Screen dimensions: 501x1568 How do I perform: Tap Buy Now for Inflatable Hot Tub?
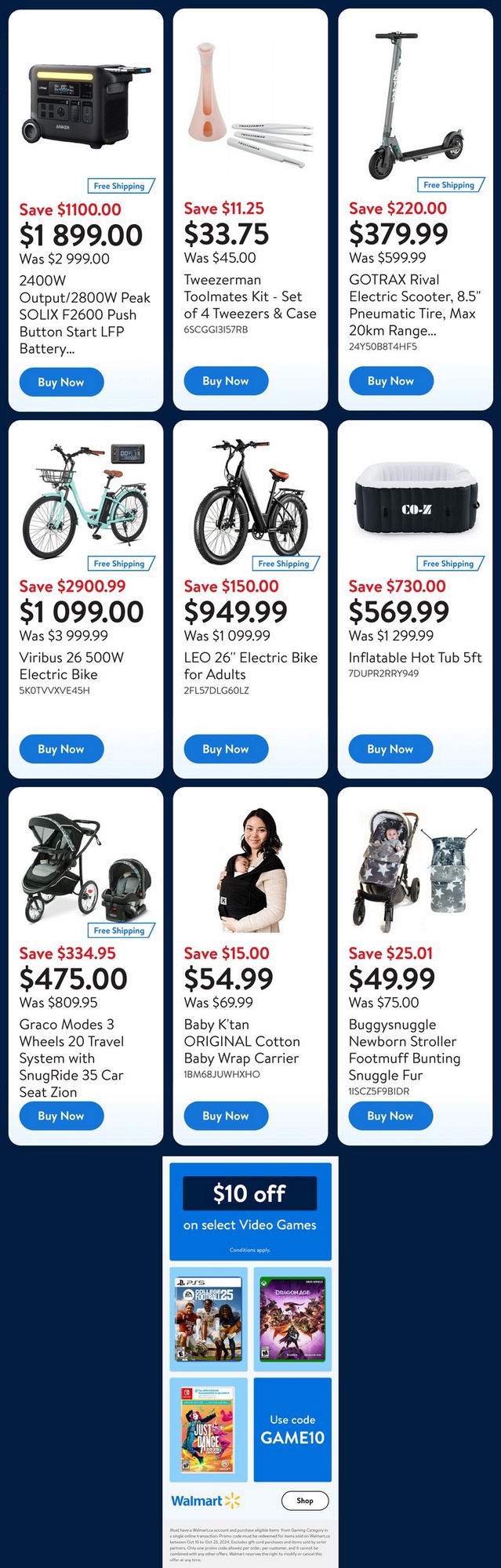[390, 749]
